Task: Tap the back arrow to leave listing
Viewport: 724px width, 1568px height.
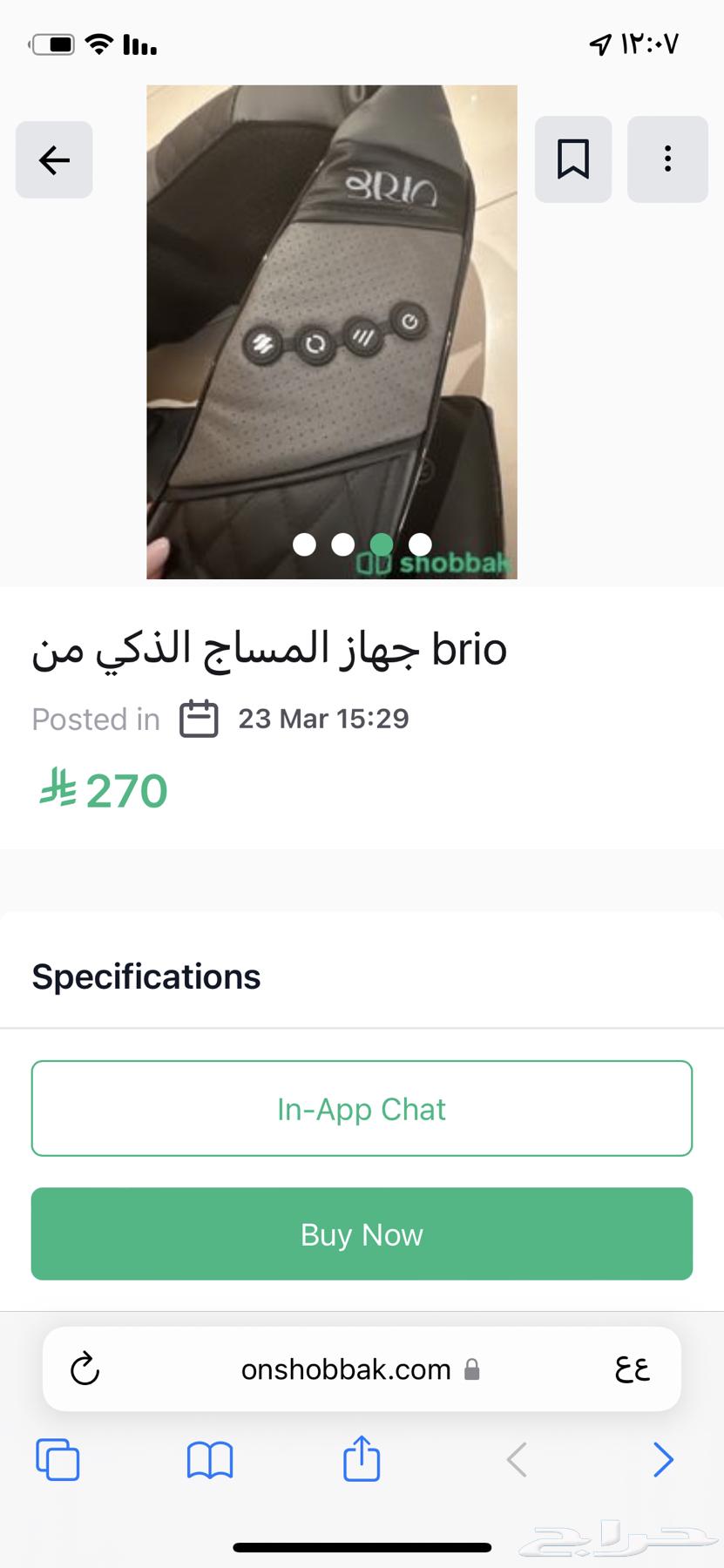Action: [54, 159]
